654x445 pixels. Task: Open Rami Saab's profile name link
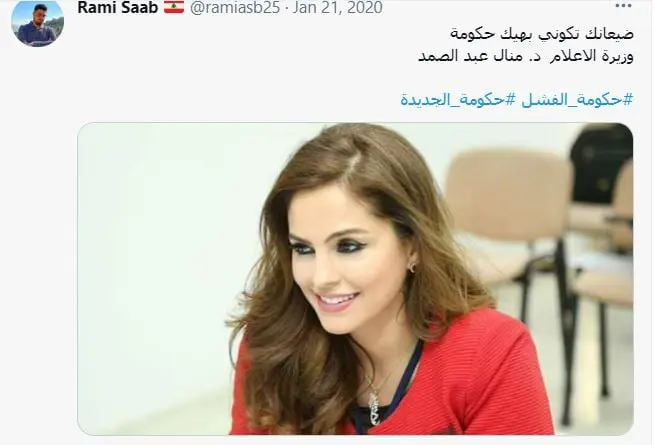point(117,9)
